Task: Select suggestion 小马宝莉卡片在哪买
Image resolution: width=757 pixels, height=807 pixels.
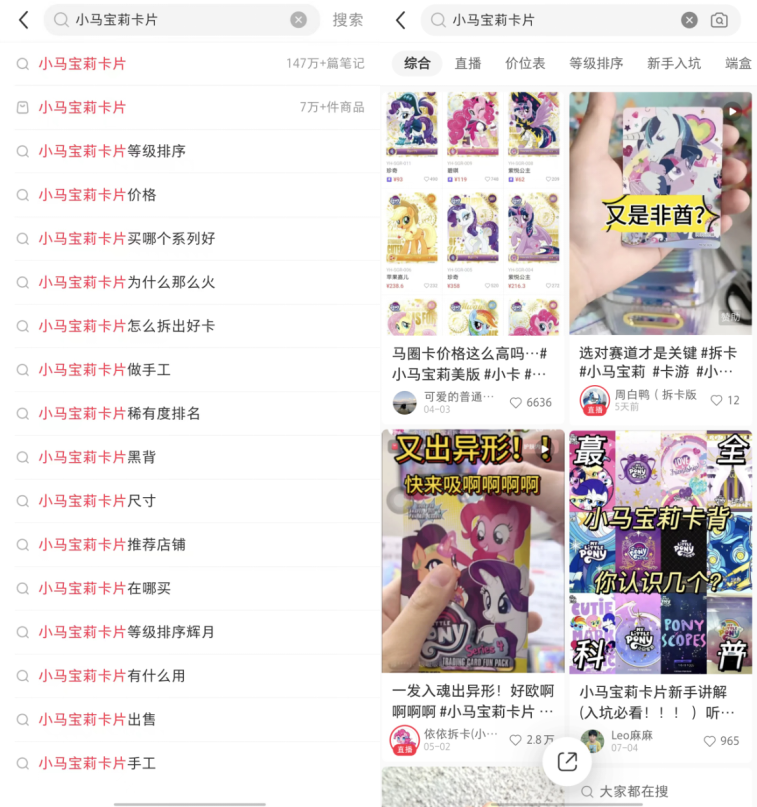Action: (x=105, y=588)
